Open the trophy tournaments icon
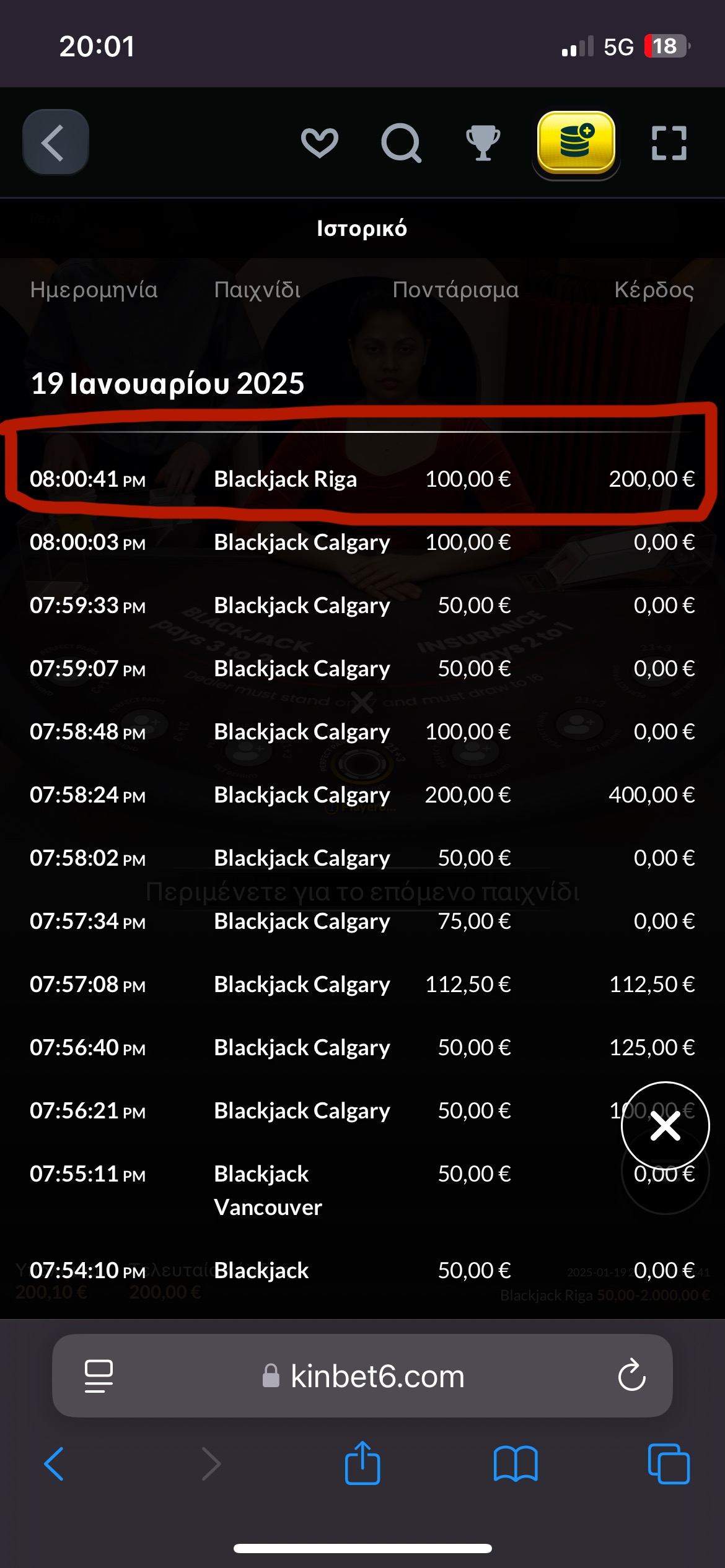Screen dimensions: 725x1568 pos(483,143)
